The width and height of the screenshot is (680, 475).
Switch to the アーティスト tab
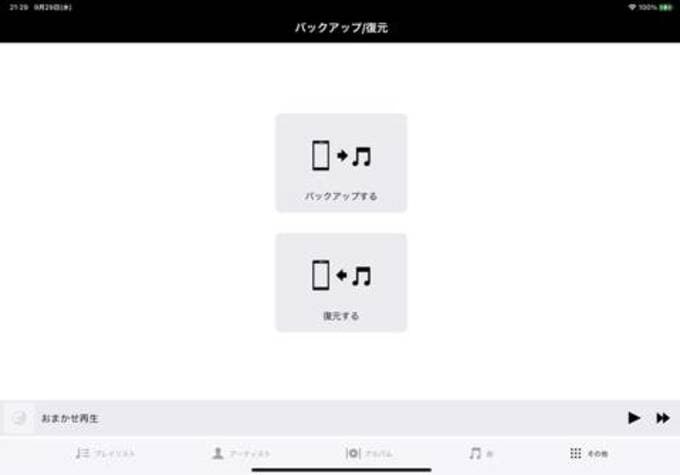[241, 453]
